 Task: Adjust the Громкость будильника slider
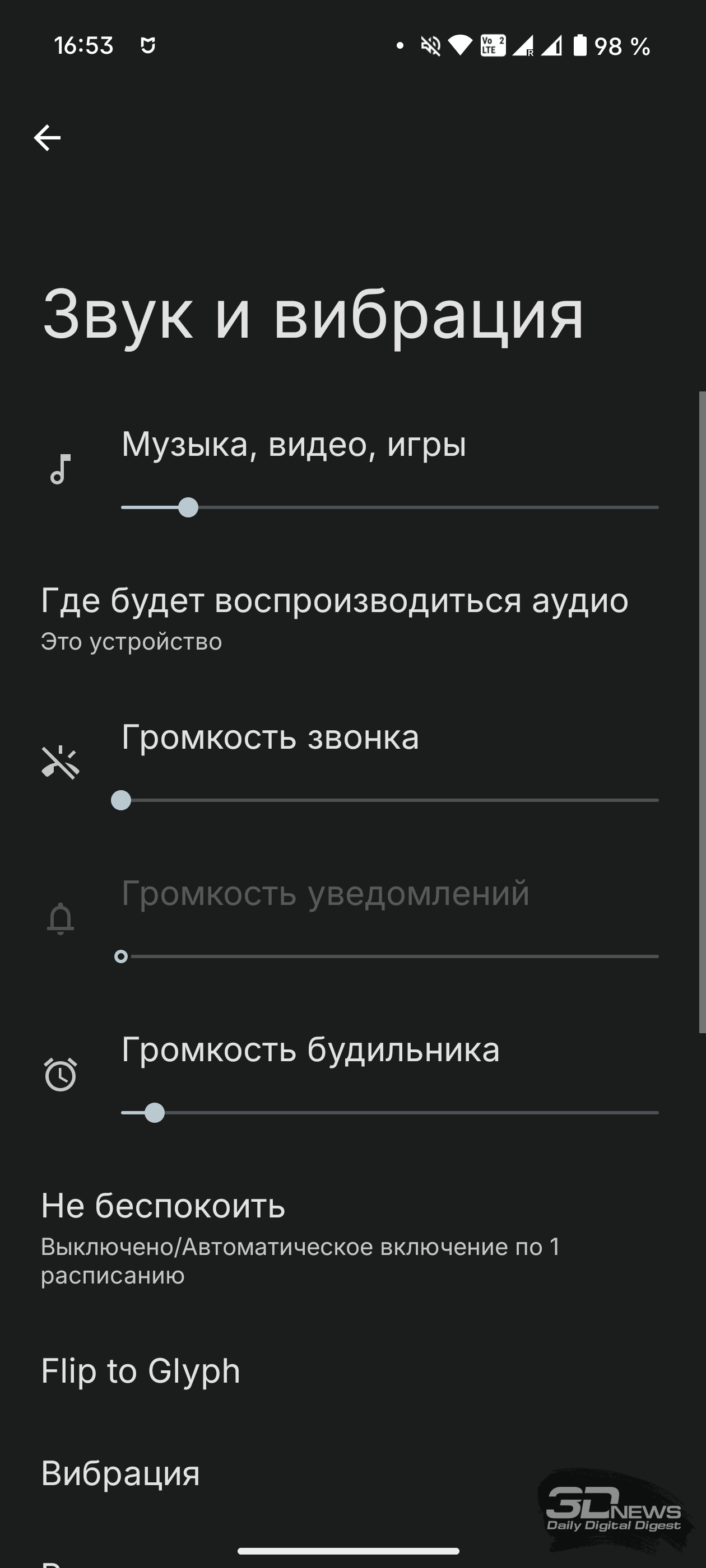click(x=390, y=1113)
